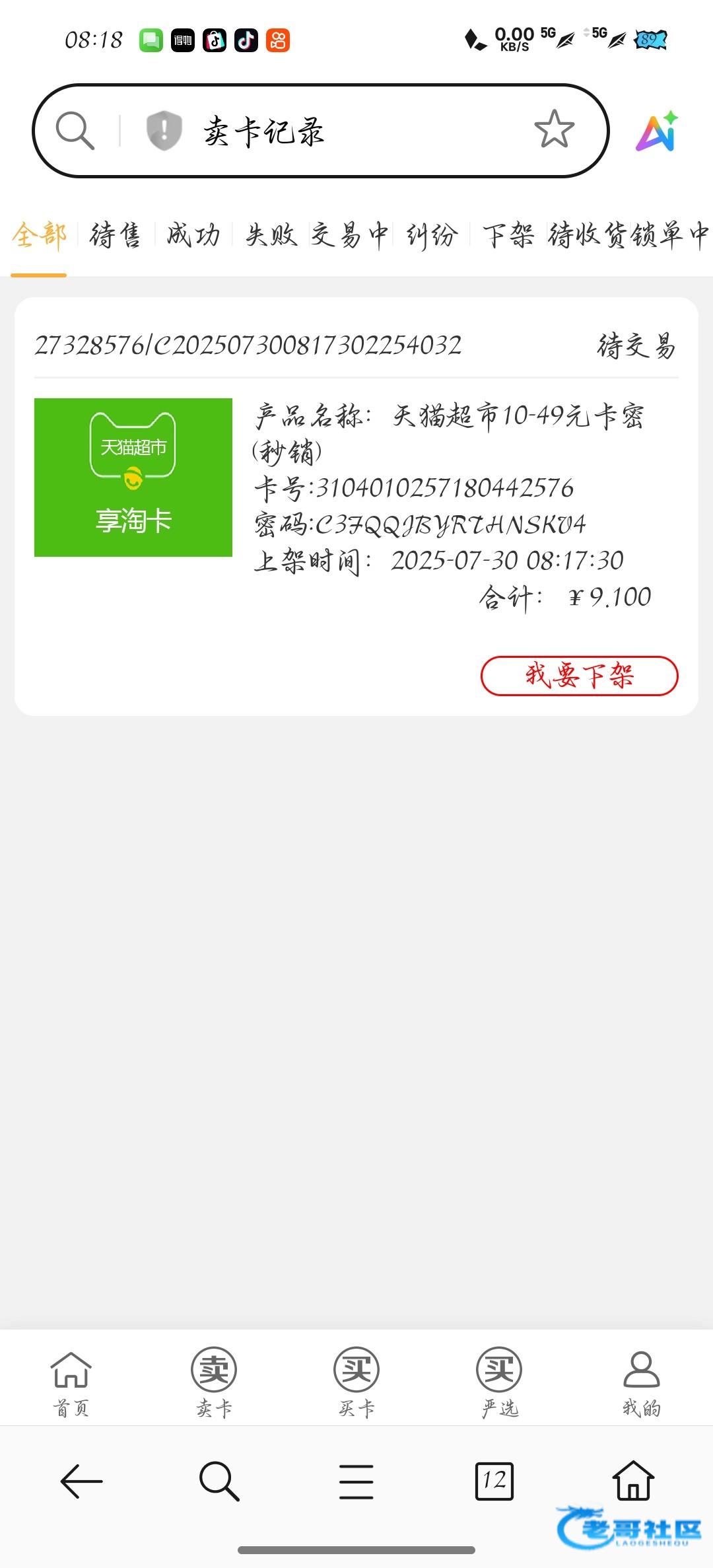Open the 卖卡 section
Screen dimensions: 713x1568
click(214, 1384)
